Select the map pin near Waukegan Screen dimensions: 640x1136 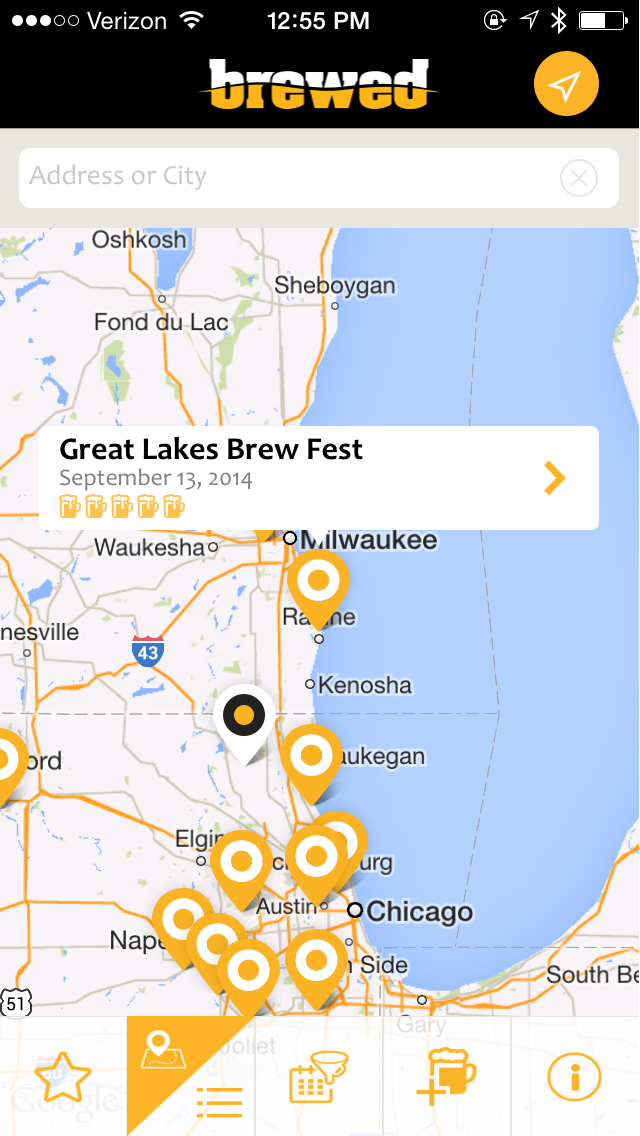(311, 757)
